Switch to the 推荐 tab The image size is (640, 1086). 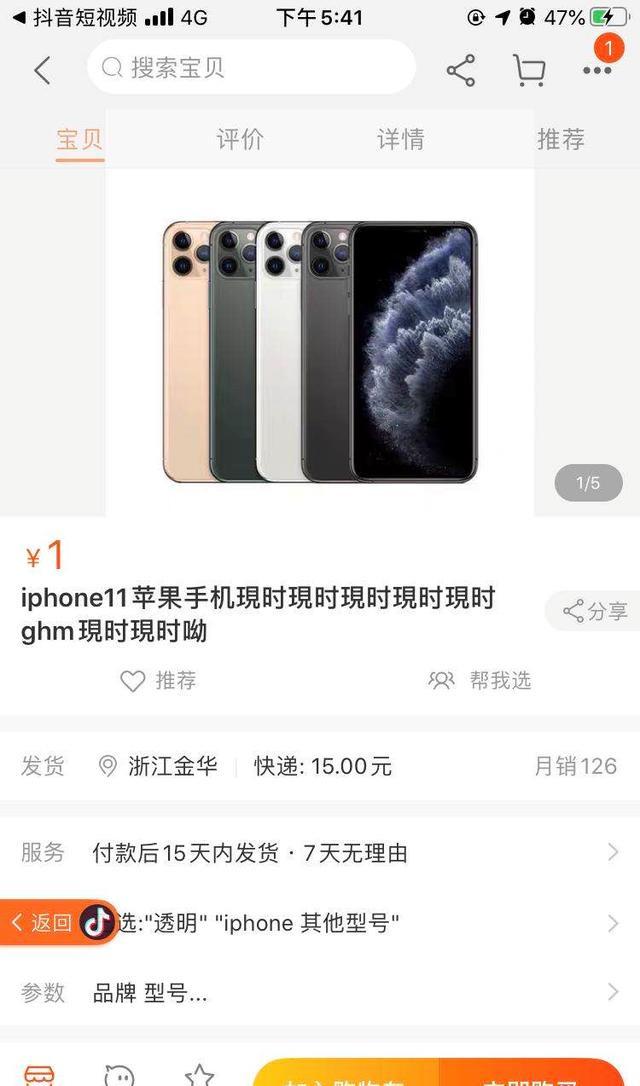click(560, 139)
